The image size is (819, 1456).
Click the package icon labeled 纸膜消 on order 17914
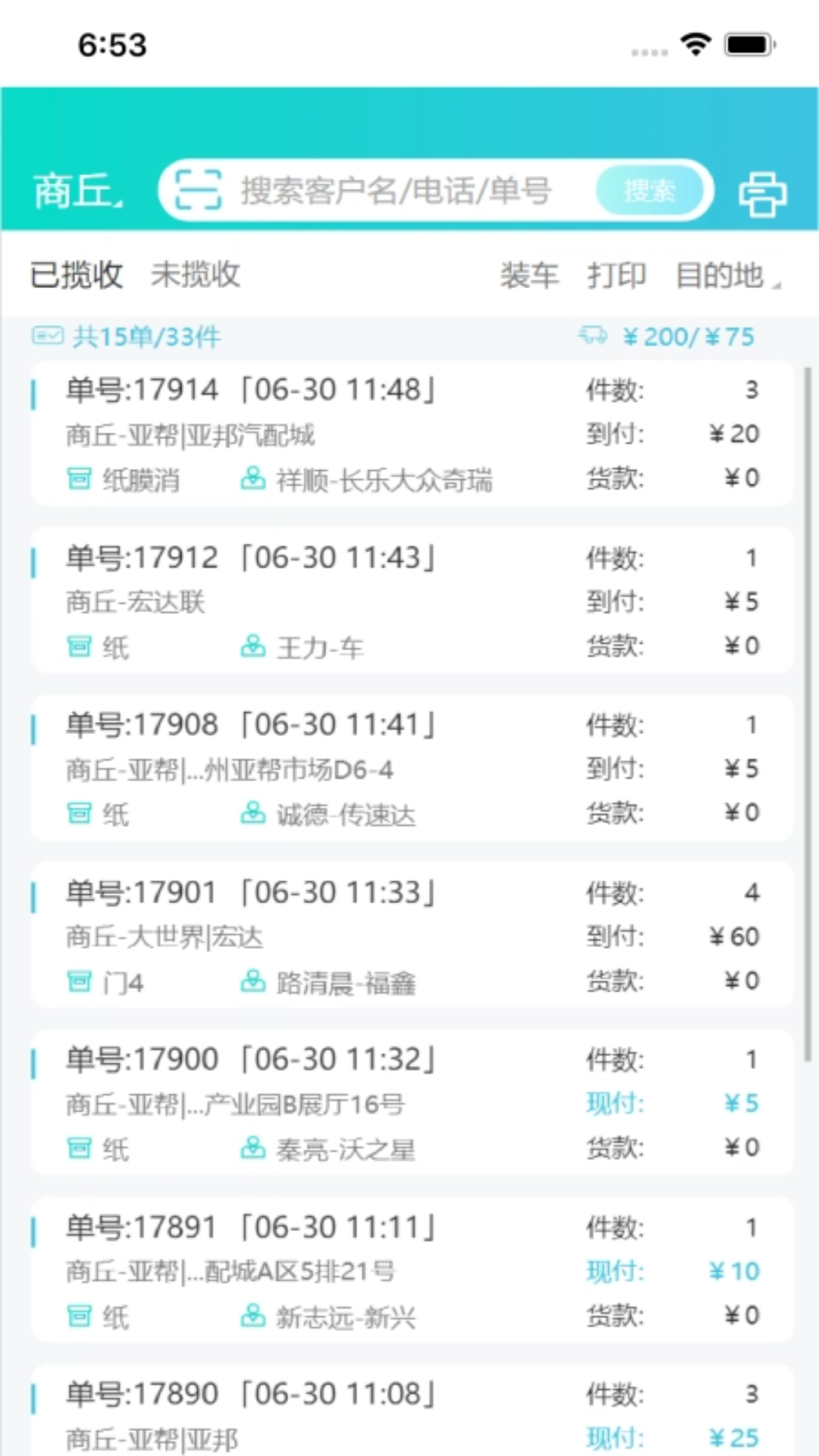click(x=79, y=479)
